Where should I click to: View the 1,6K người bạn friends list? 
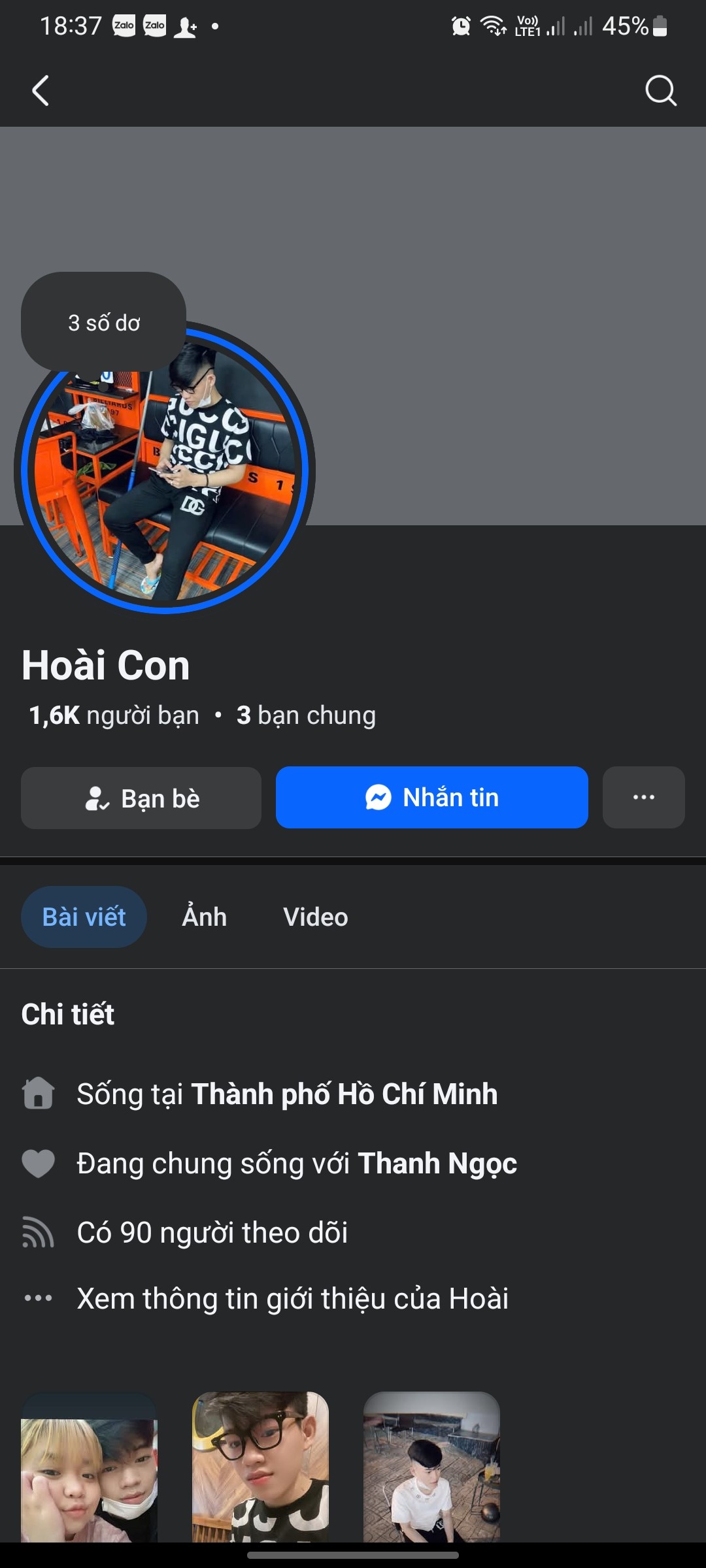tap(114, 715)
